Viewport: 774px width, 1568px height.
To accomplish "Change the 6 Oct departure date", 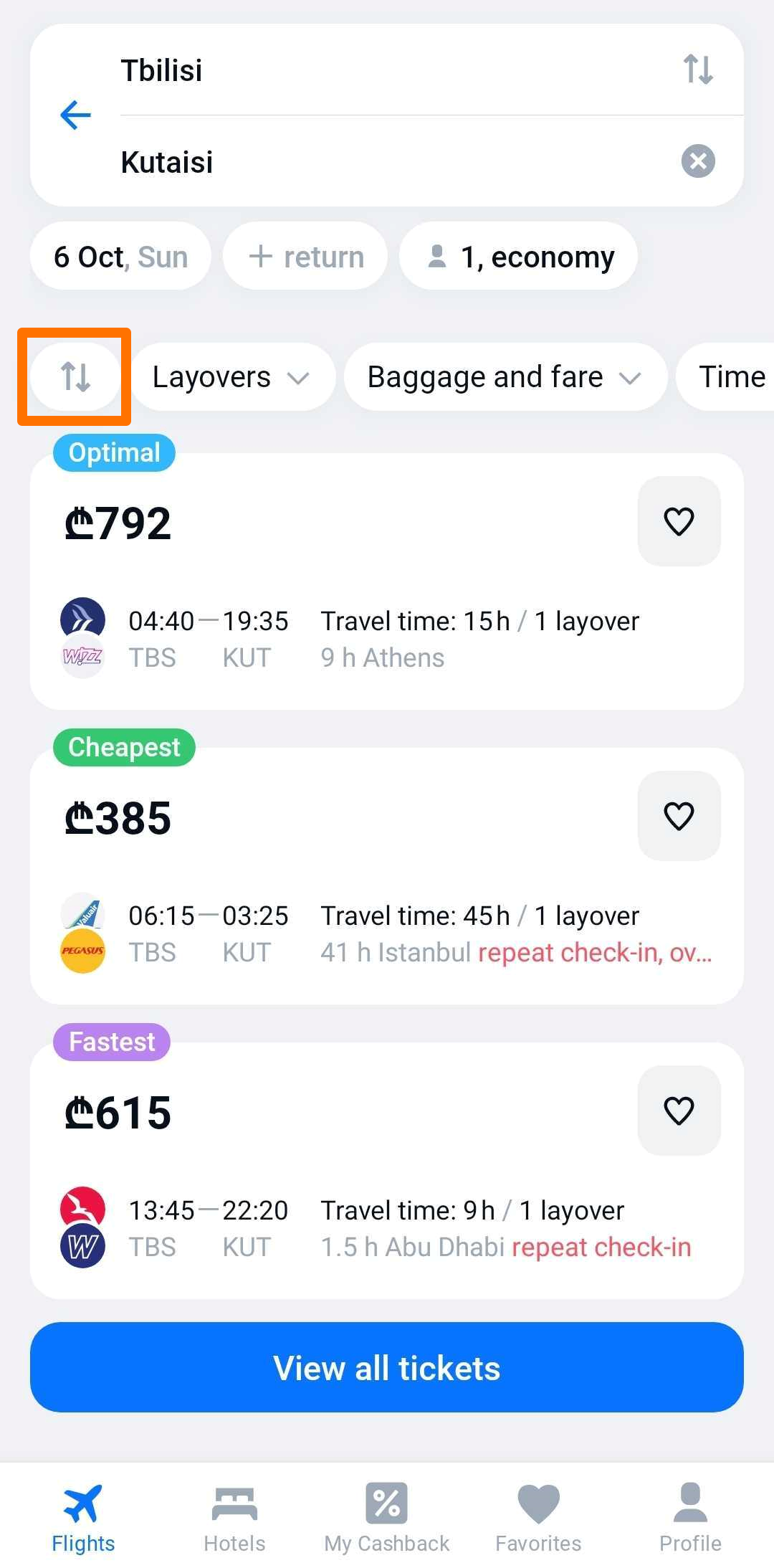I will click(x=120, y=257).
